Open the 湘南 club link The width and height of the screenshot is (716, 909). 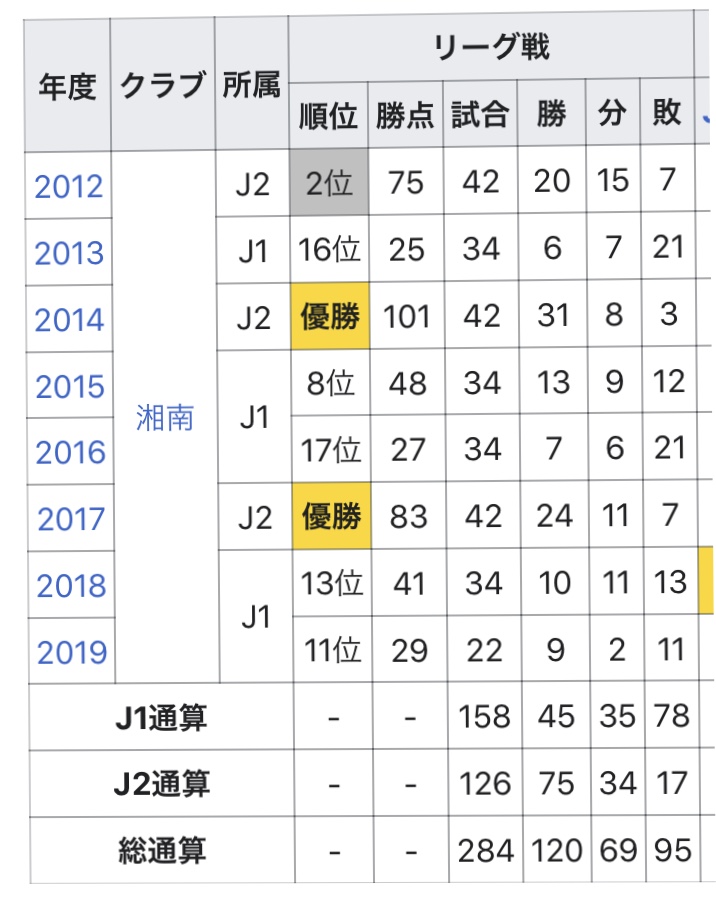(164, 419)
